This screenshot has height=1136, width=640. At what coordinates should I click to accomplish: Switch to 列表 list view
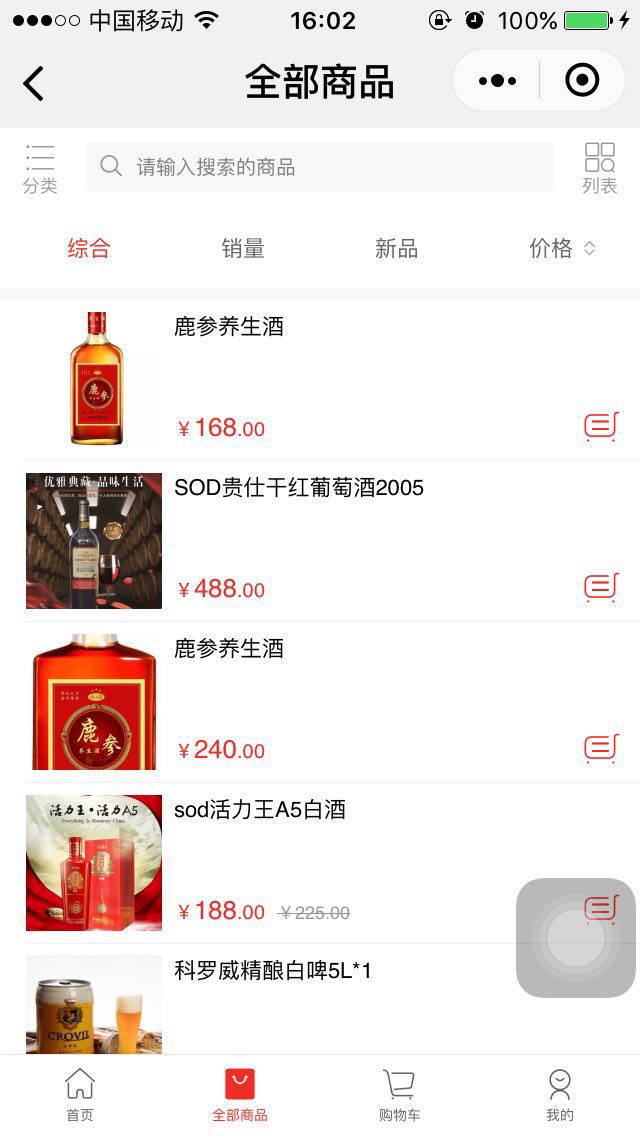[600, 168]
